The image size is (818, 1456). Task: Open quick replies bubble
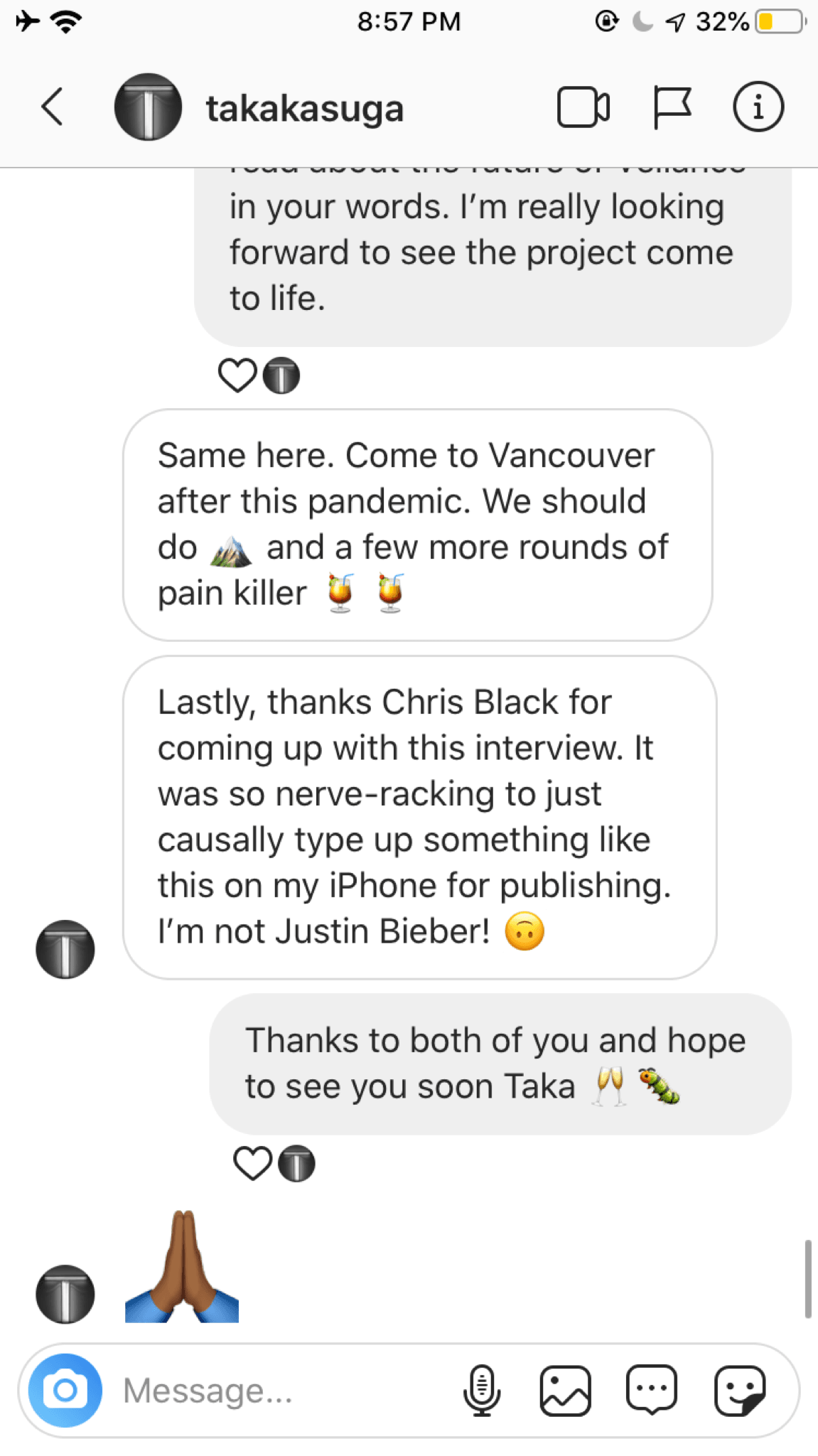click(x=652, y=1390)
